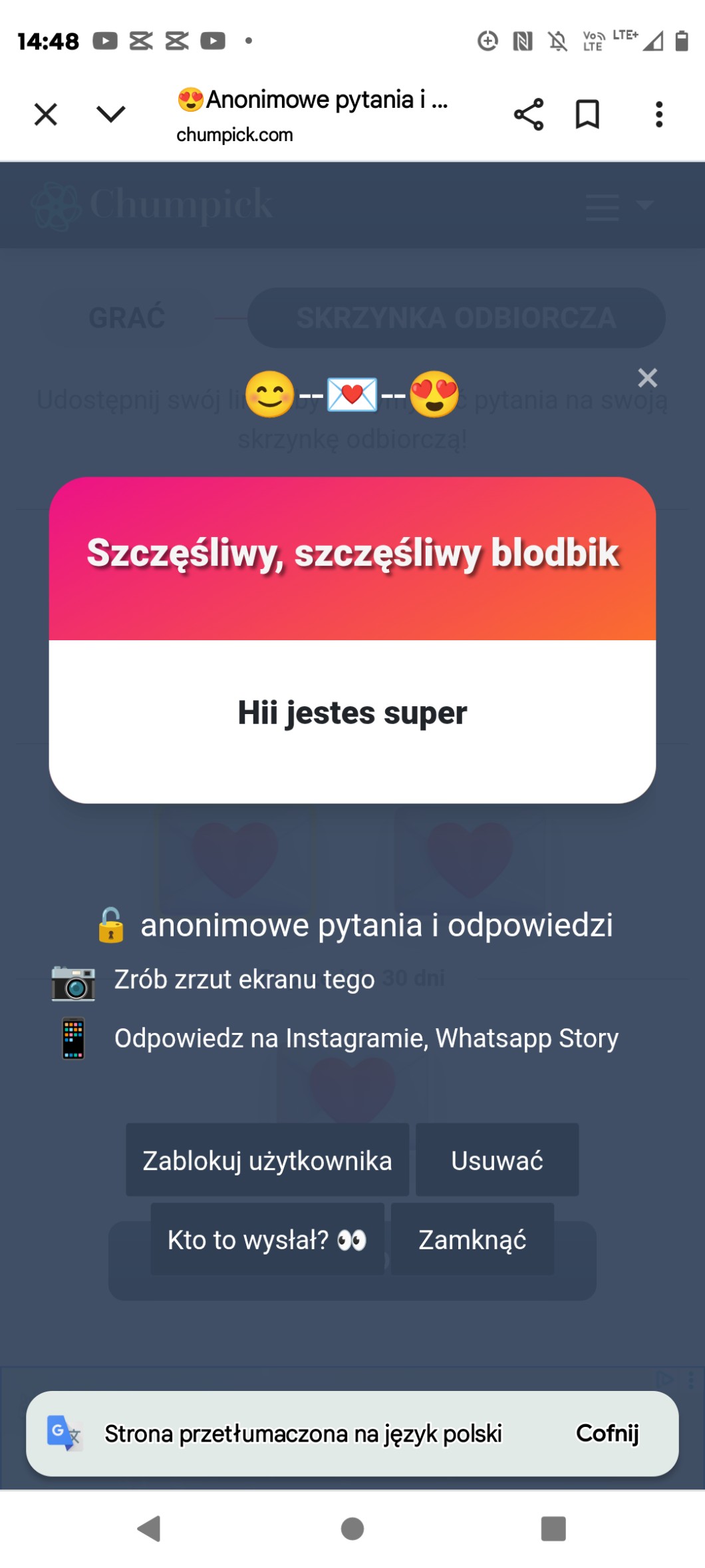The image size is (705, 1568).
Task: Reveal sender via Kto to wysłał?
Action: (x=267, y=1239)
